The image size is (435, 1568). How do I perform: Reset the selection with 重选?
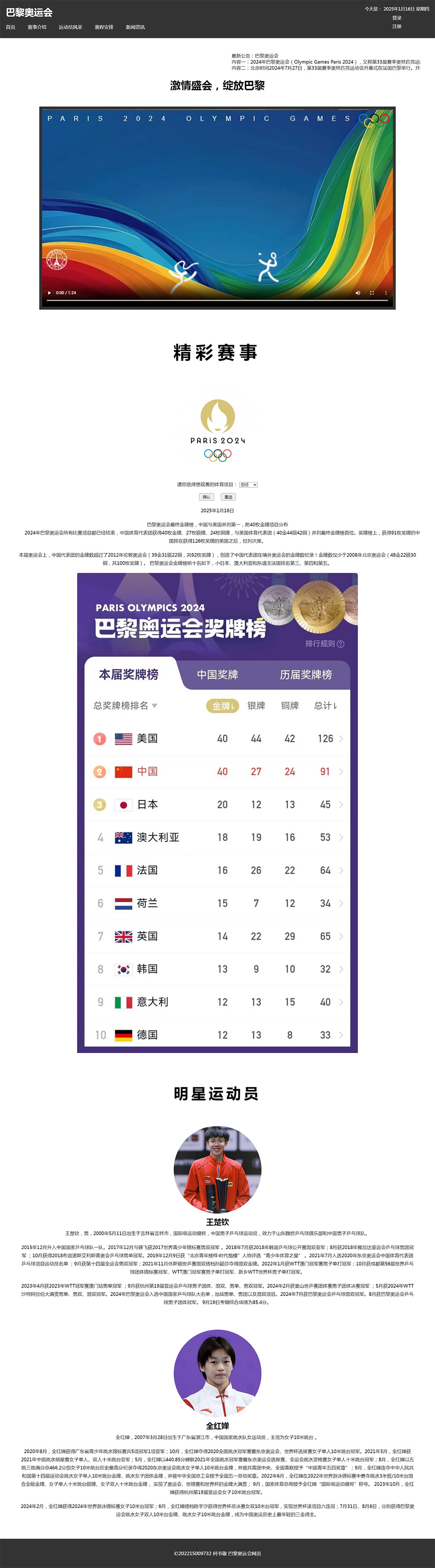pos(228,497)
